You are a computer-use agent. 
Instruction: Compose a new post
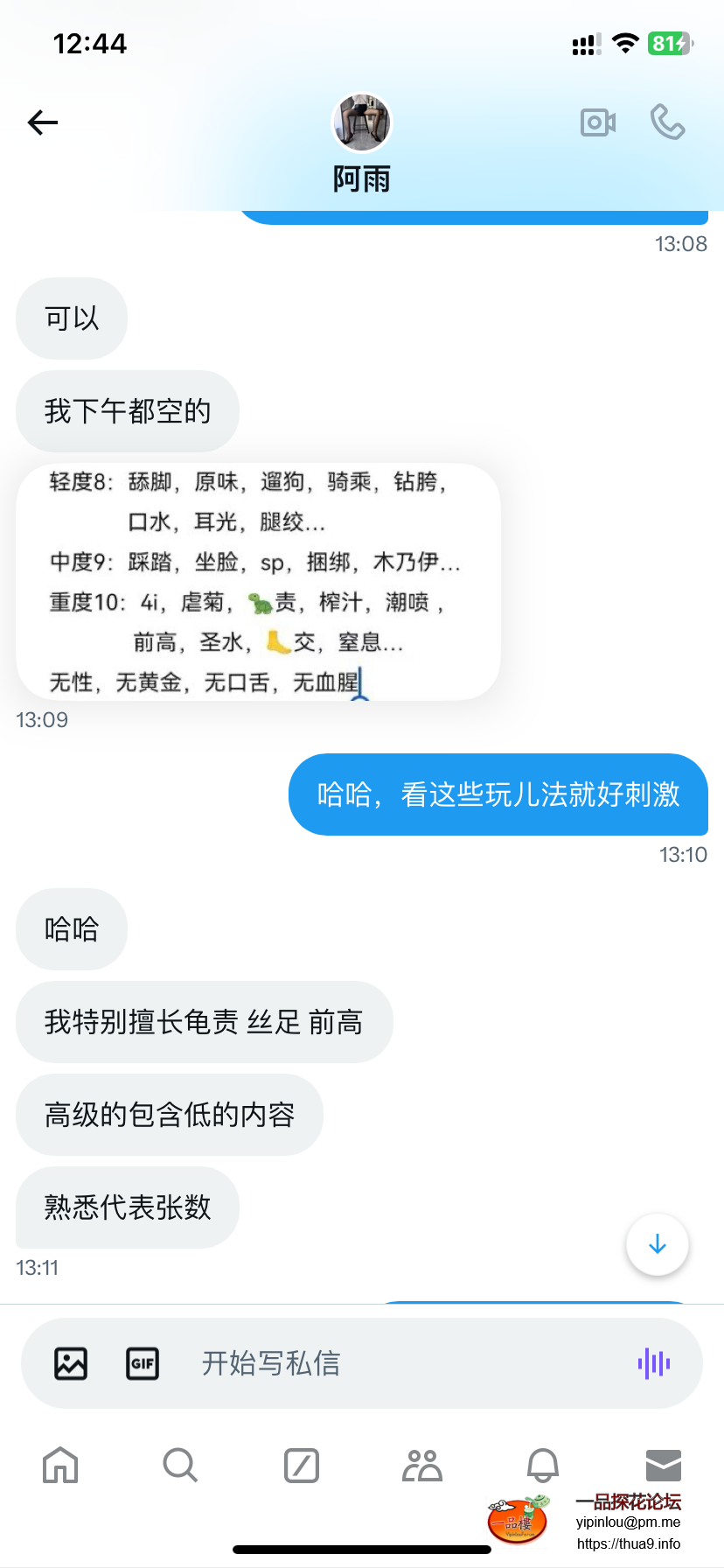(302, 1466)
